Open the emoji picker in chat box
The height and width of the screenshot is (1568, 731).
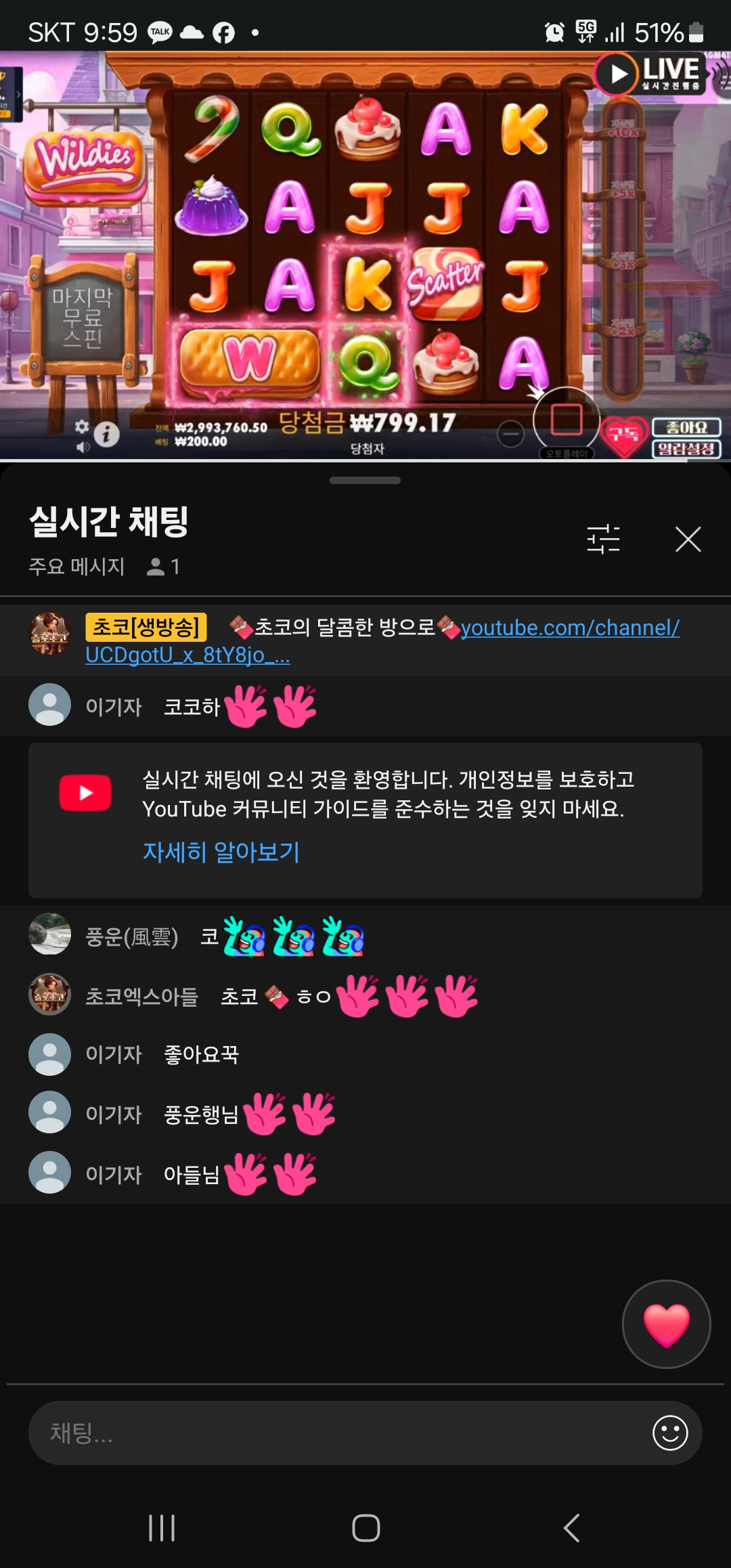pyautogui.click(x=670, y=1433)
